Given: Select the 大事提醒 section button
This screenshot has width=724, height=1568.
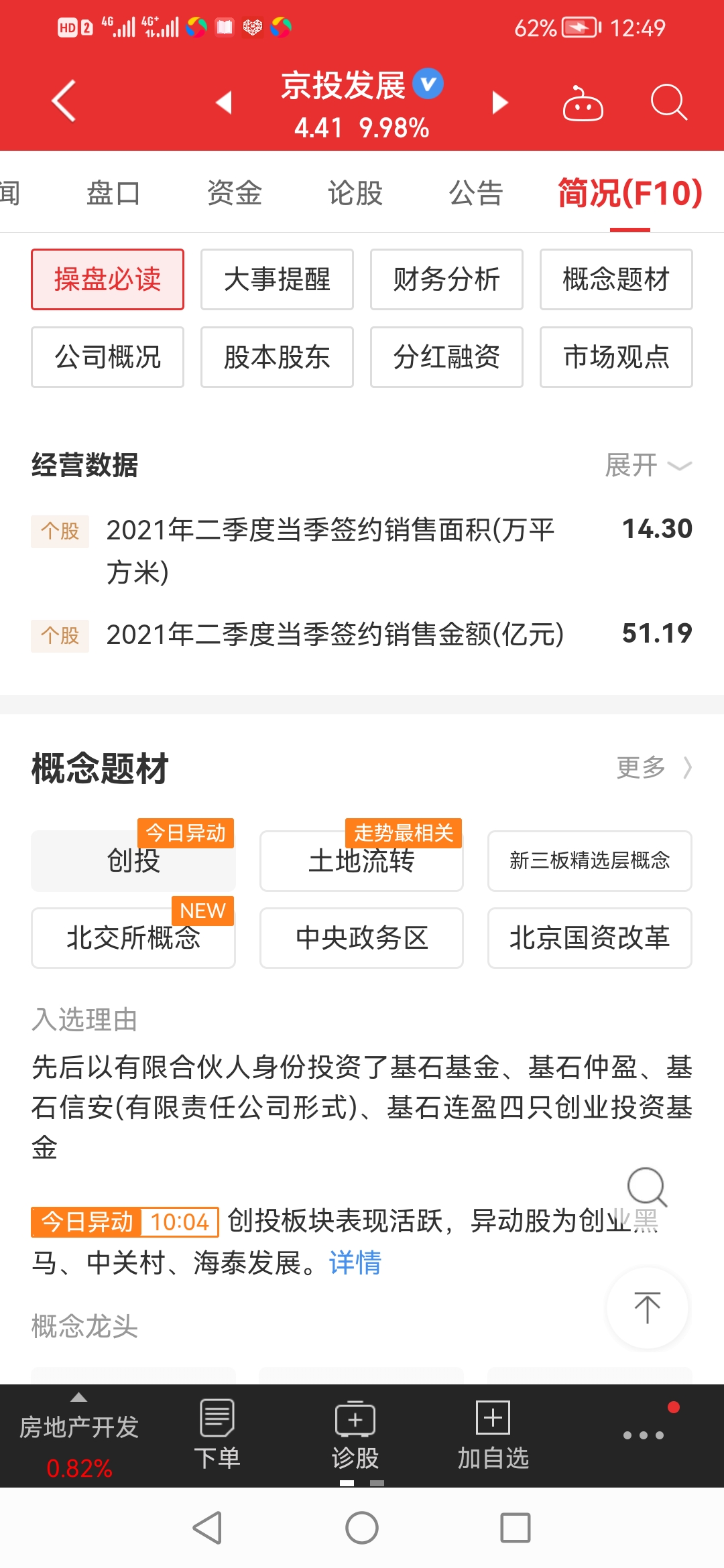Looking at the screenshot, I should point(277,279).
